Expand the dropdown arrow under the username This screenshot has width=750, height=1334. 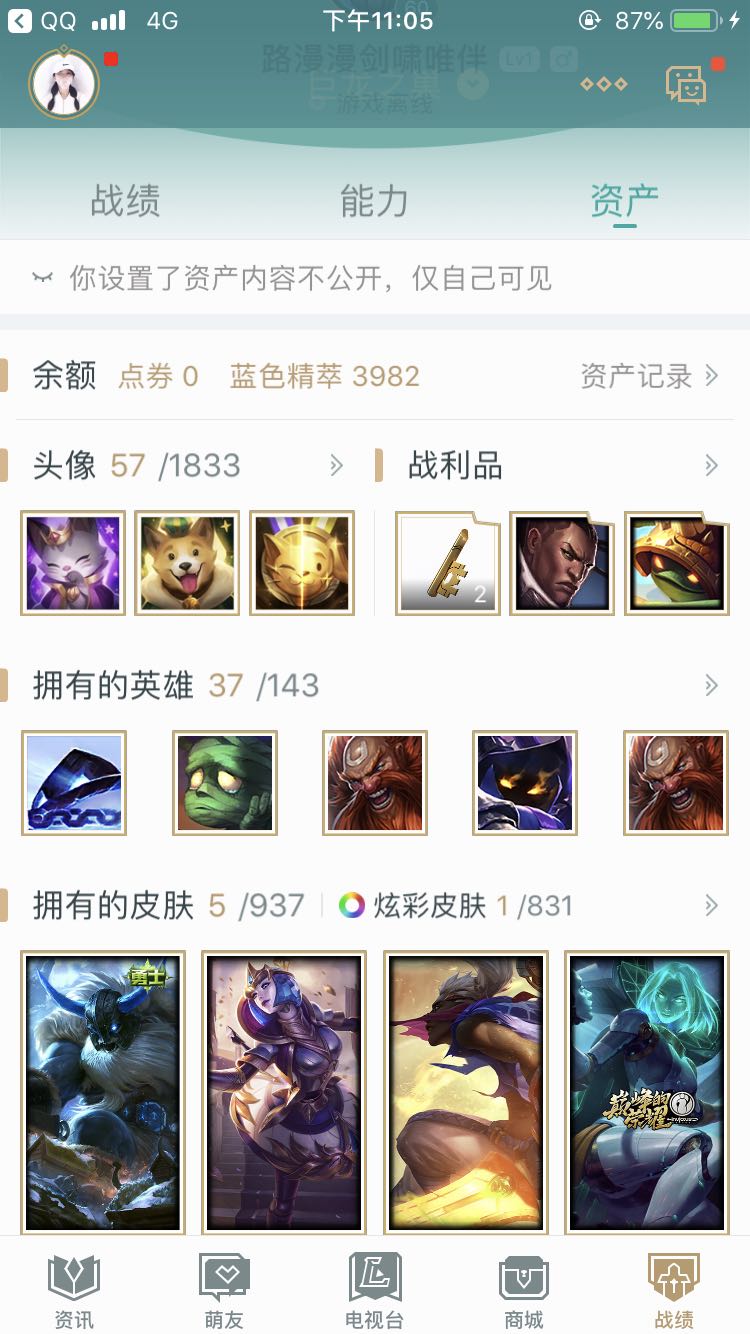(474, 84)
